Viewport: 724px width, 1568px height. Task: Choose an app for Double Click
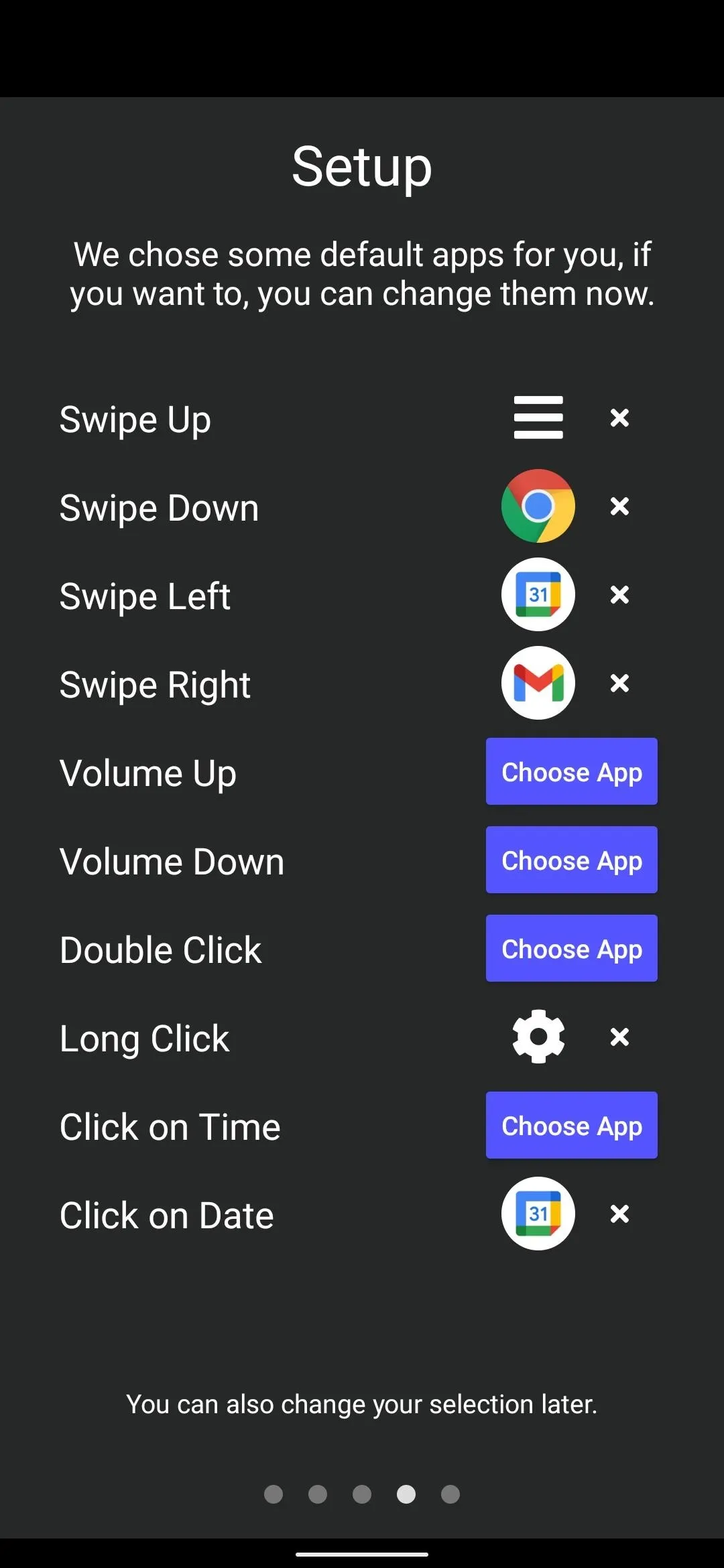click(x=572, y=948)
